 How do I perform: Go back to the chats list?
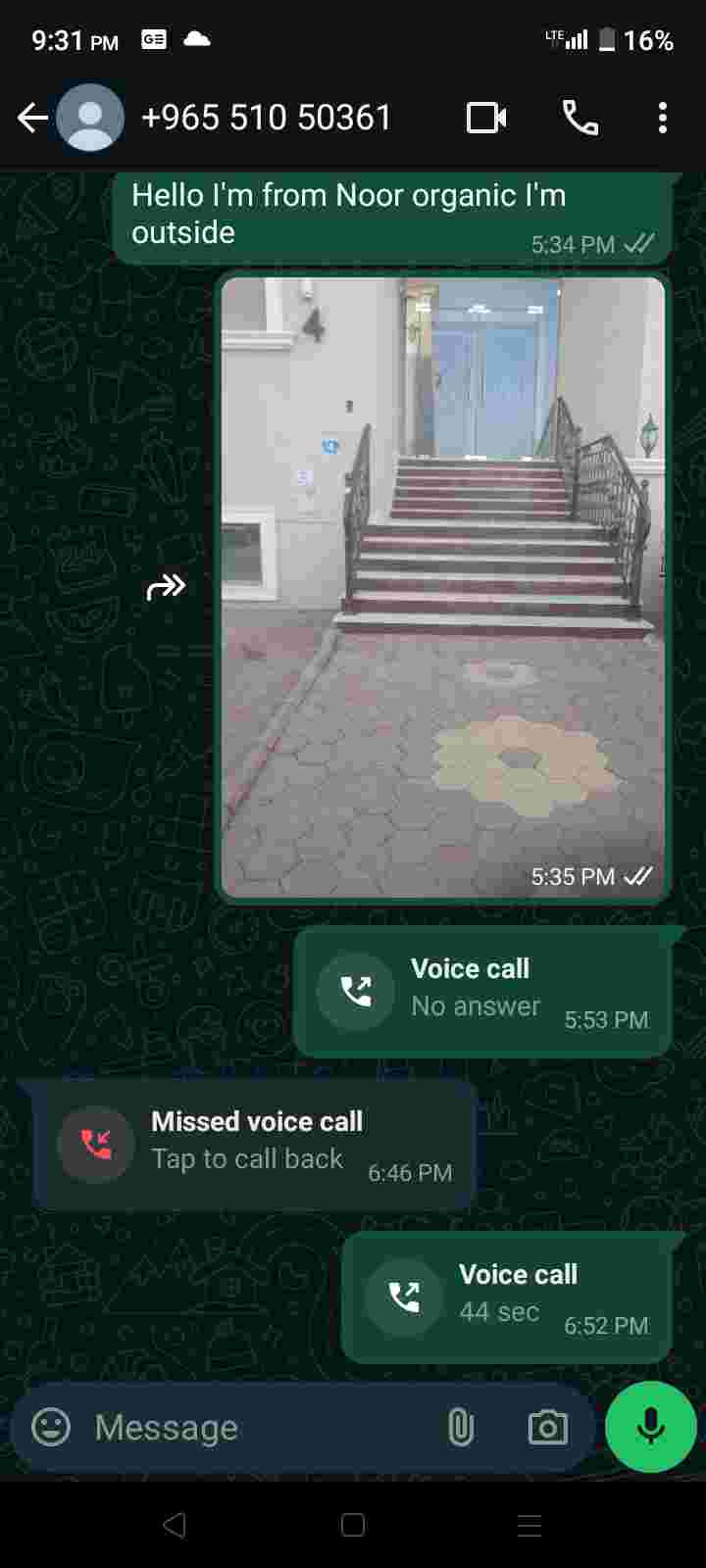(32, 119)
